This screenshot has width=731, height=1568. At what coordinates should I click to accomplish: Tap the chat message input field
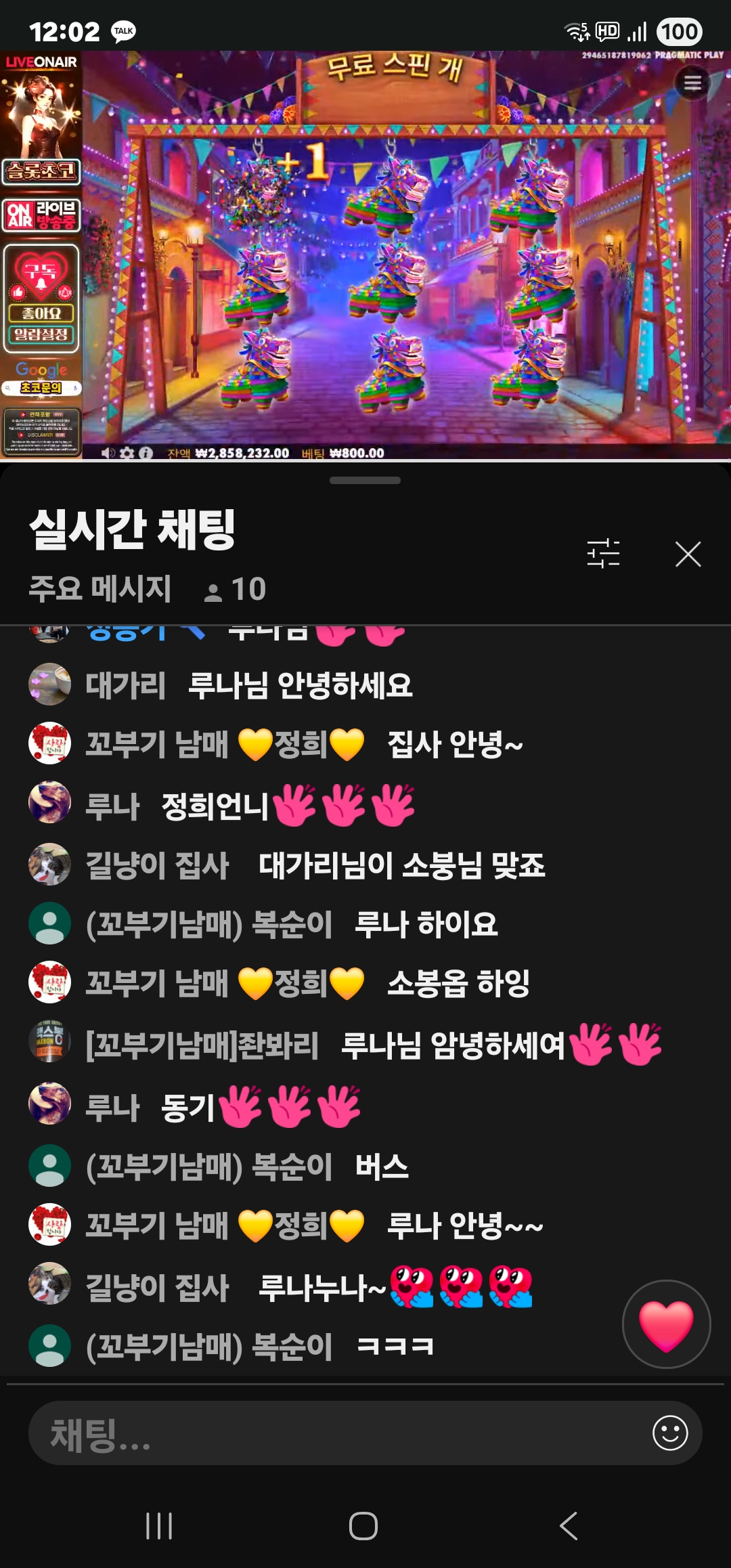coord(338,1434)
